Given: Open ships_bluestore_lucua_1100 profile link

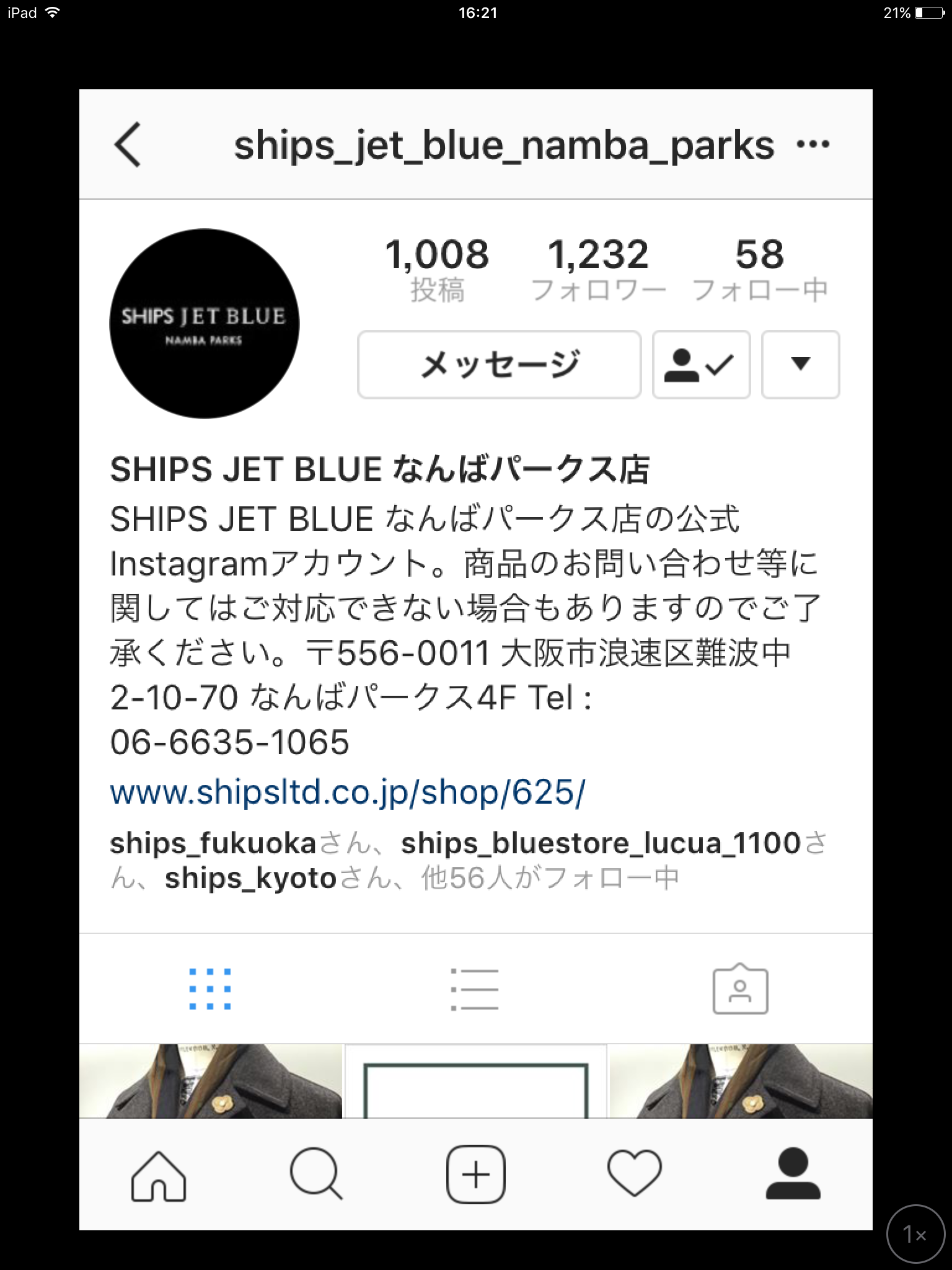Looking at the screenshot, I should (601, 843).
